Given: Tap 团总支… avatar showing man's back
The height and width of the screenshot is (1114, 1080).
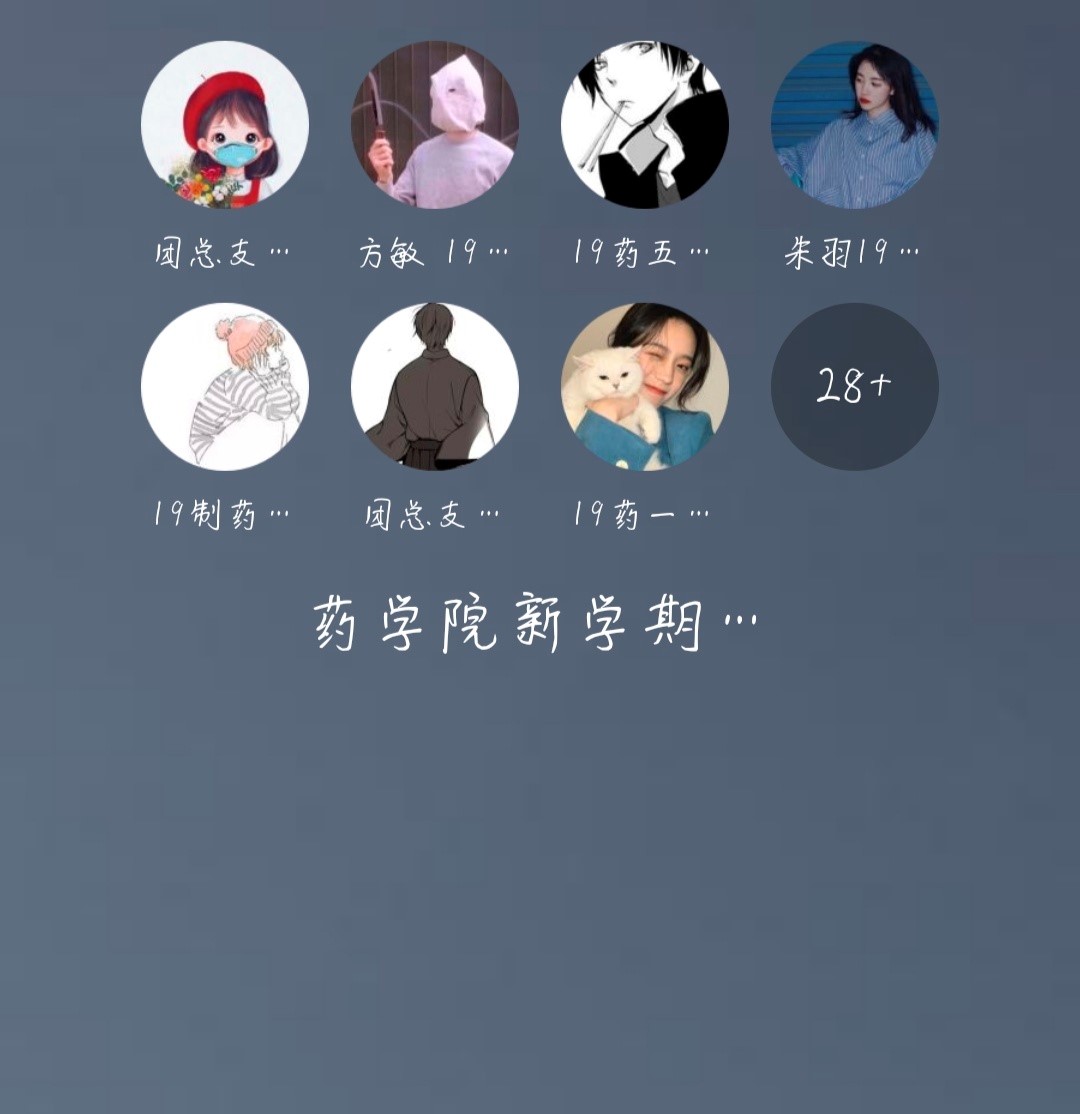Looking at the screenshot, I should coord(434,386).
